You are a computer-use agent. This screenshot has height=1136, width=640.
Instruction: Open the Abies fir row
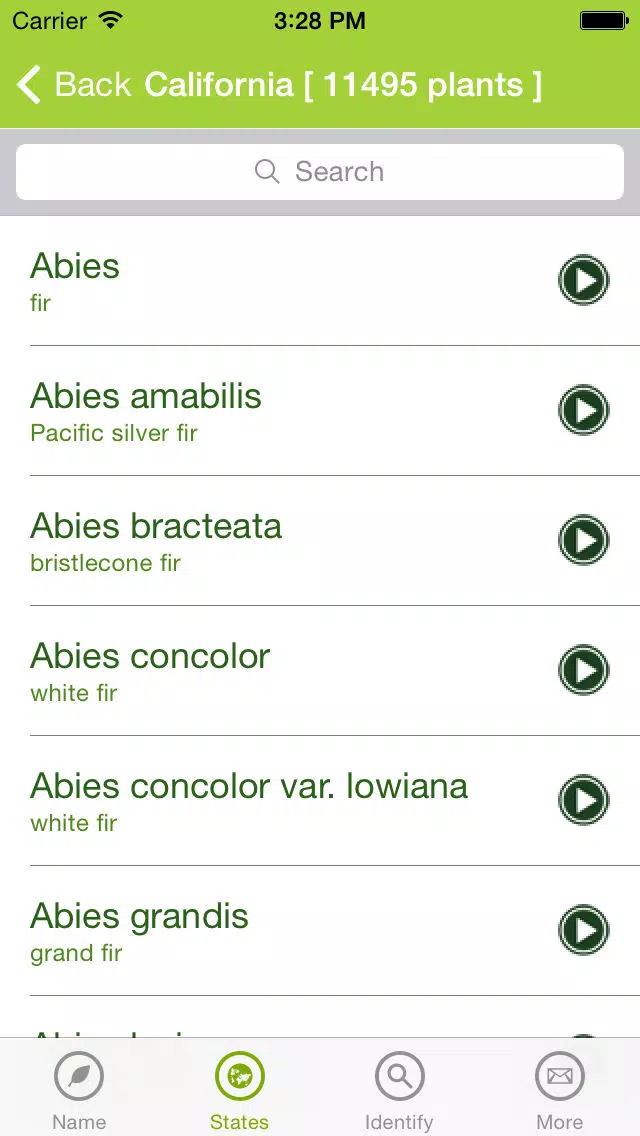320,280
